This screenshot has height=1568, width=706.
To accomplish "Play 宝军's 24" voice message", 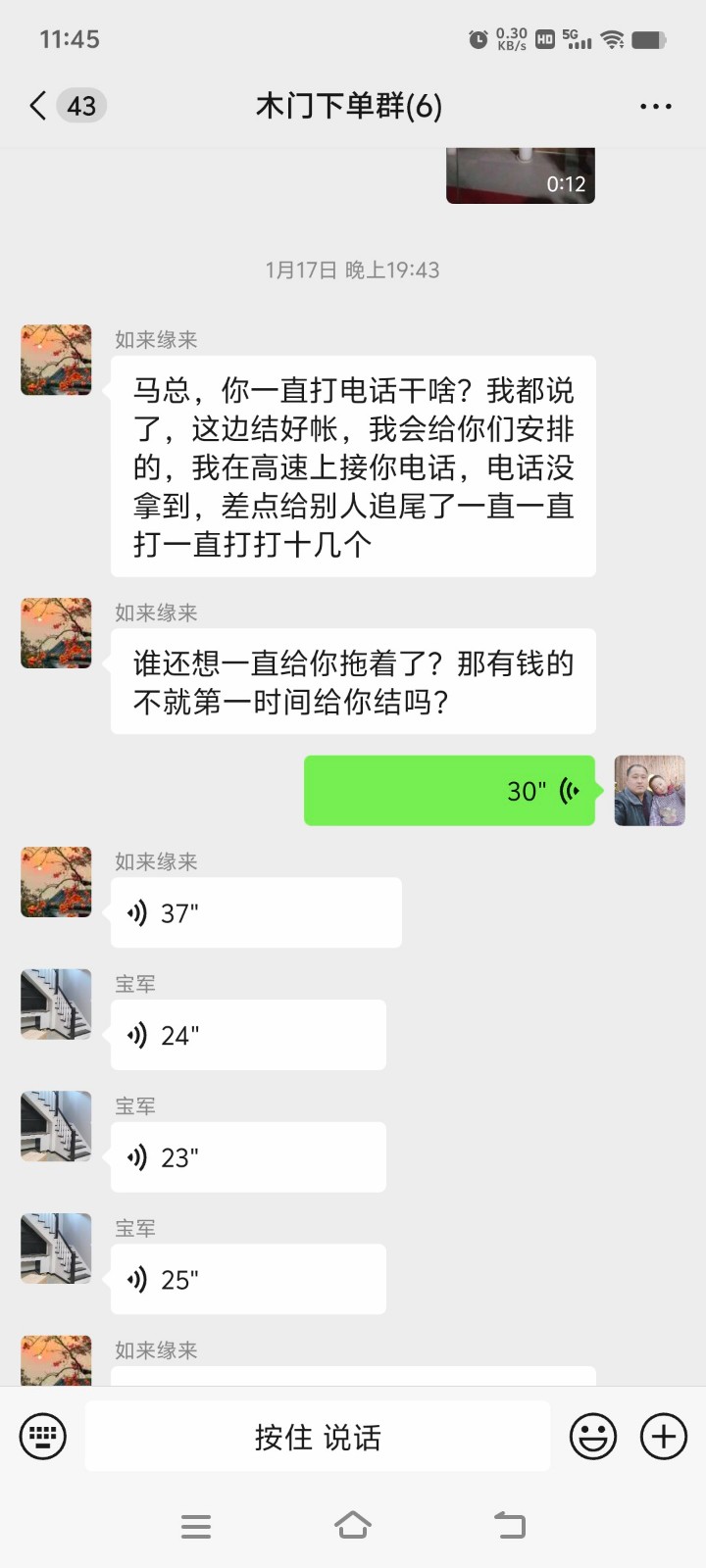I will [x=247, y=1035].
